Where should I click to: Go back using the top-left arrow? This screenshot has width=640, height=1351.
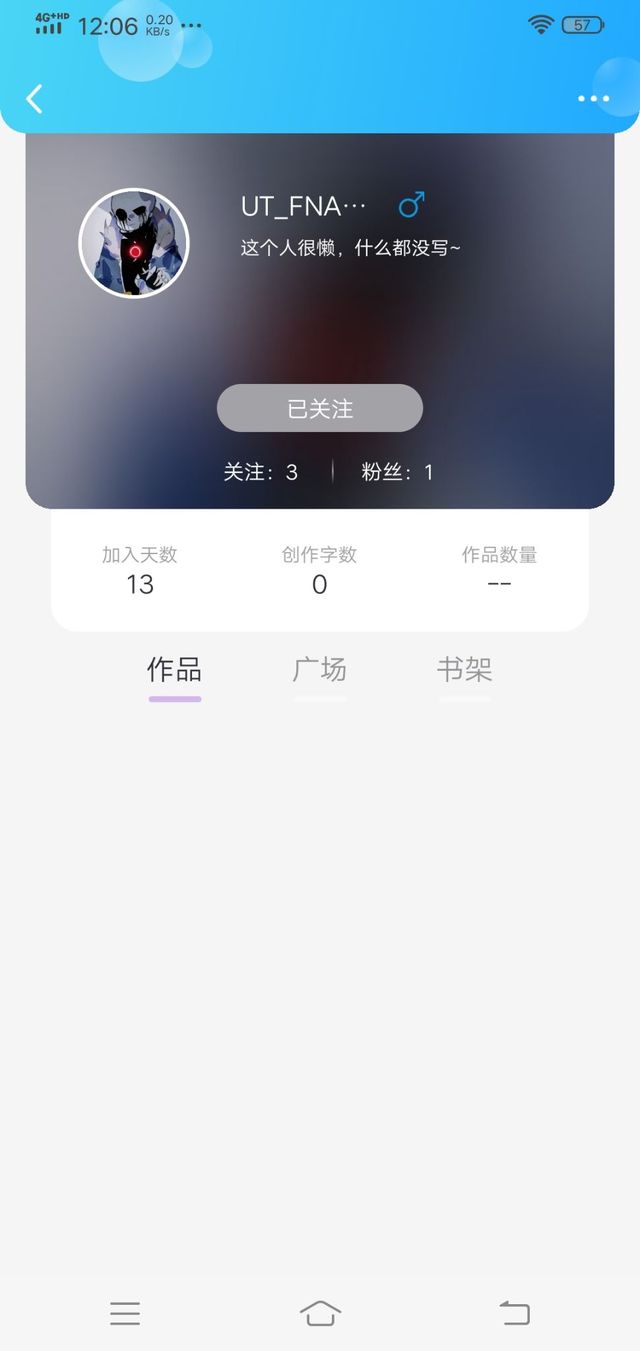coord(34,99)
